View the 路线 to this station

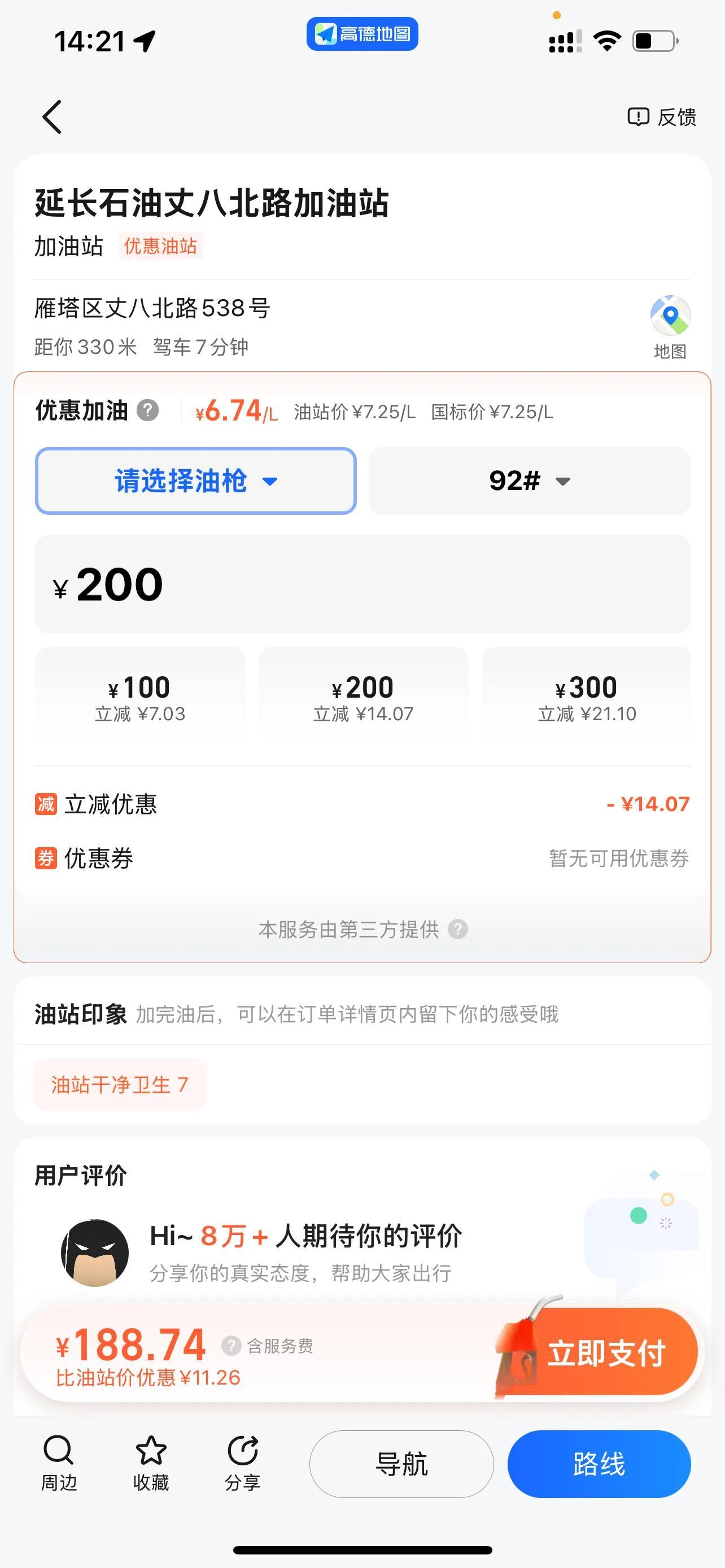tap(599, 1464)
